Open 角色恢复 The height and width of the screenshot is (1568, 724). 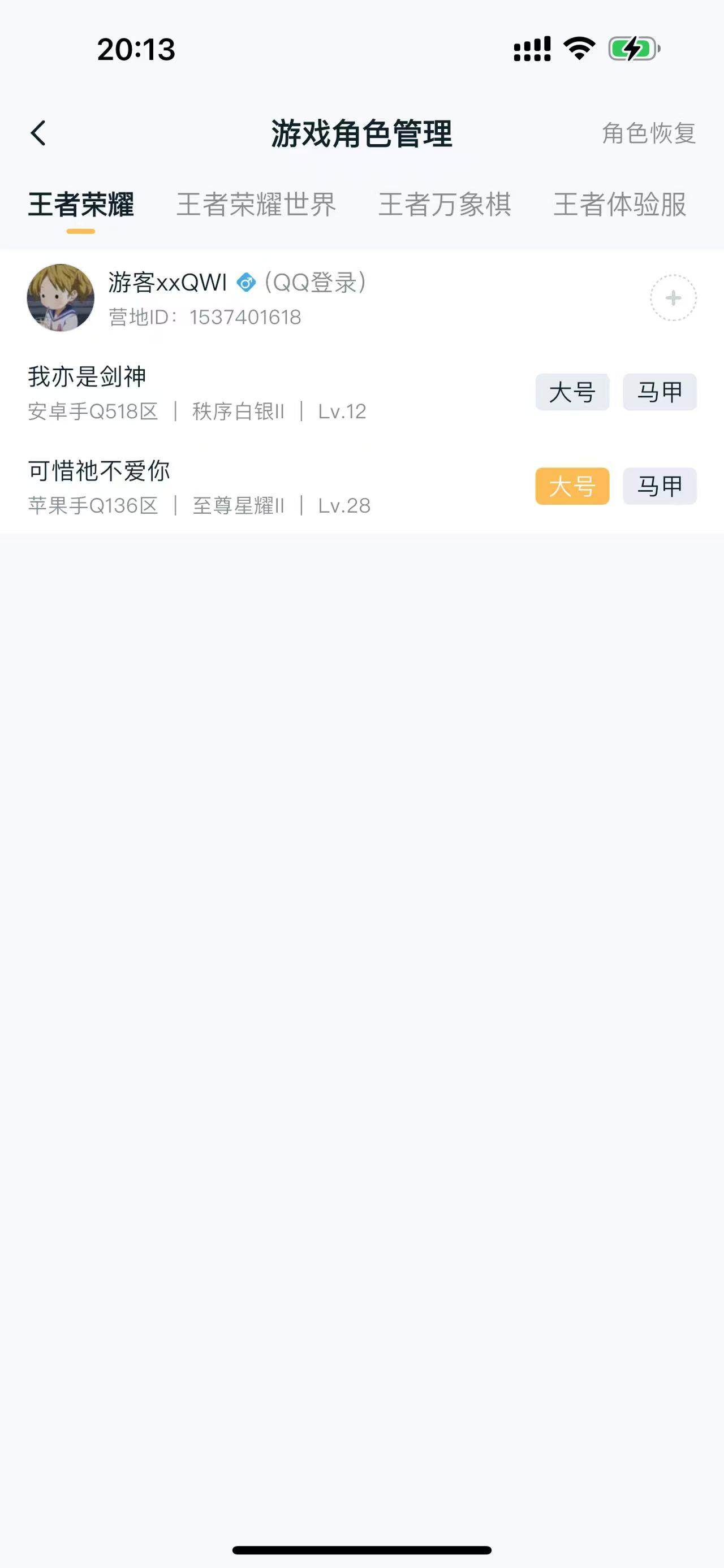(647, 133)
